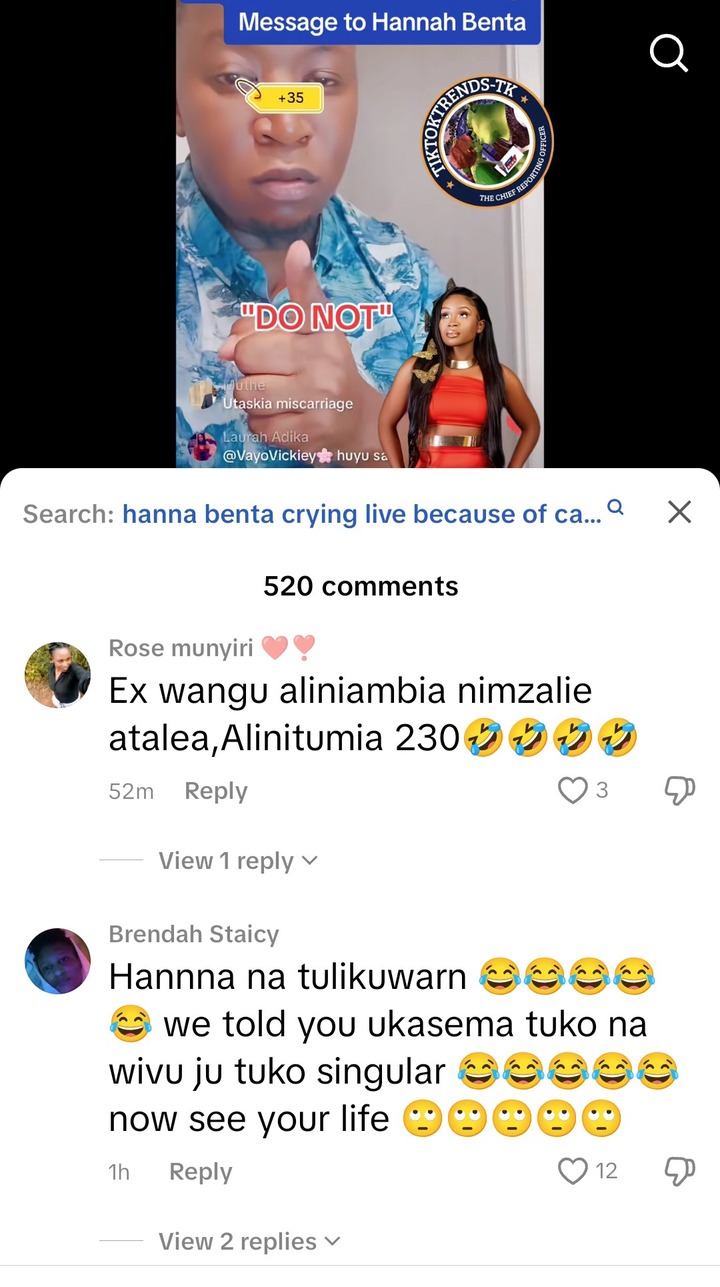Tap the video behind the comments panel
720x1287 pixels.
[360, 250]
